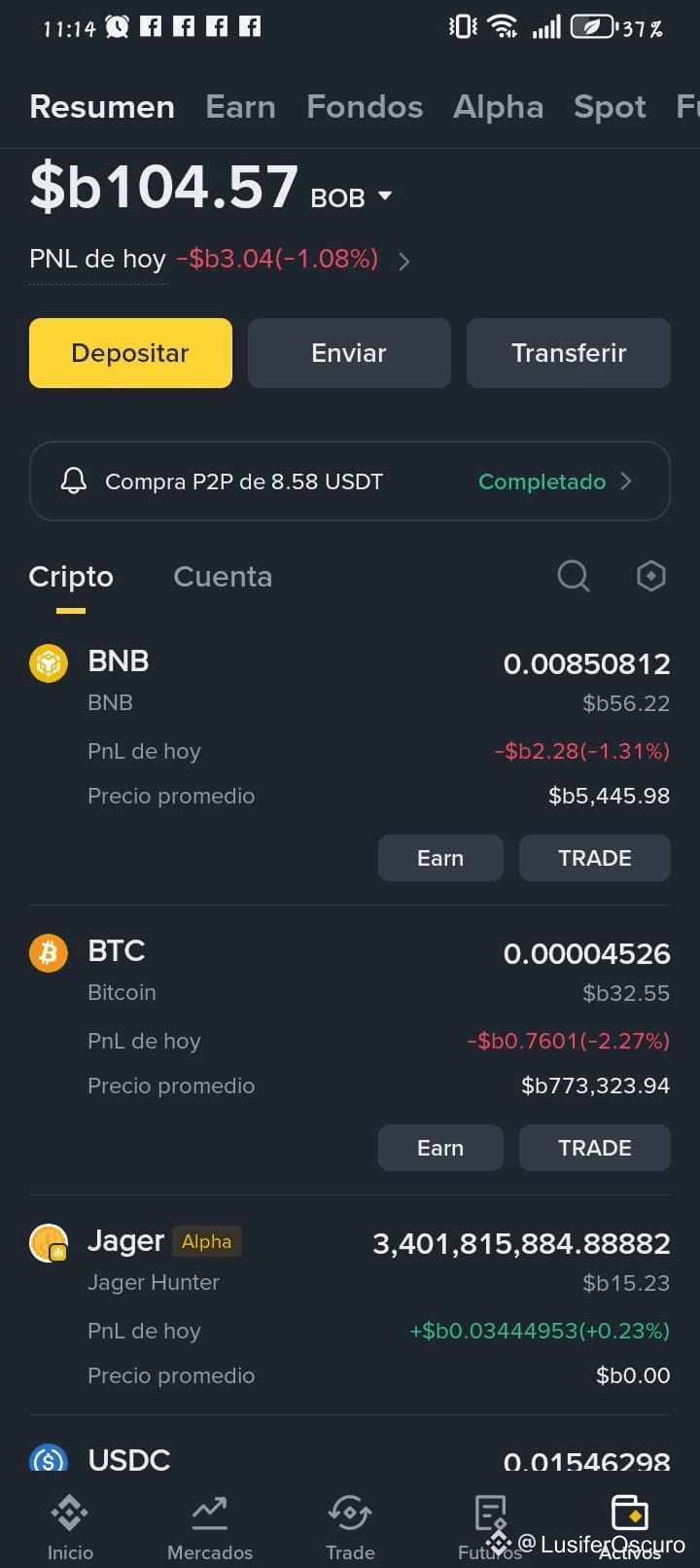The width and height of the screenshot is (700, 1568).
Task: Open the Alpha tab
Action: [x=498, y=106]
